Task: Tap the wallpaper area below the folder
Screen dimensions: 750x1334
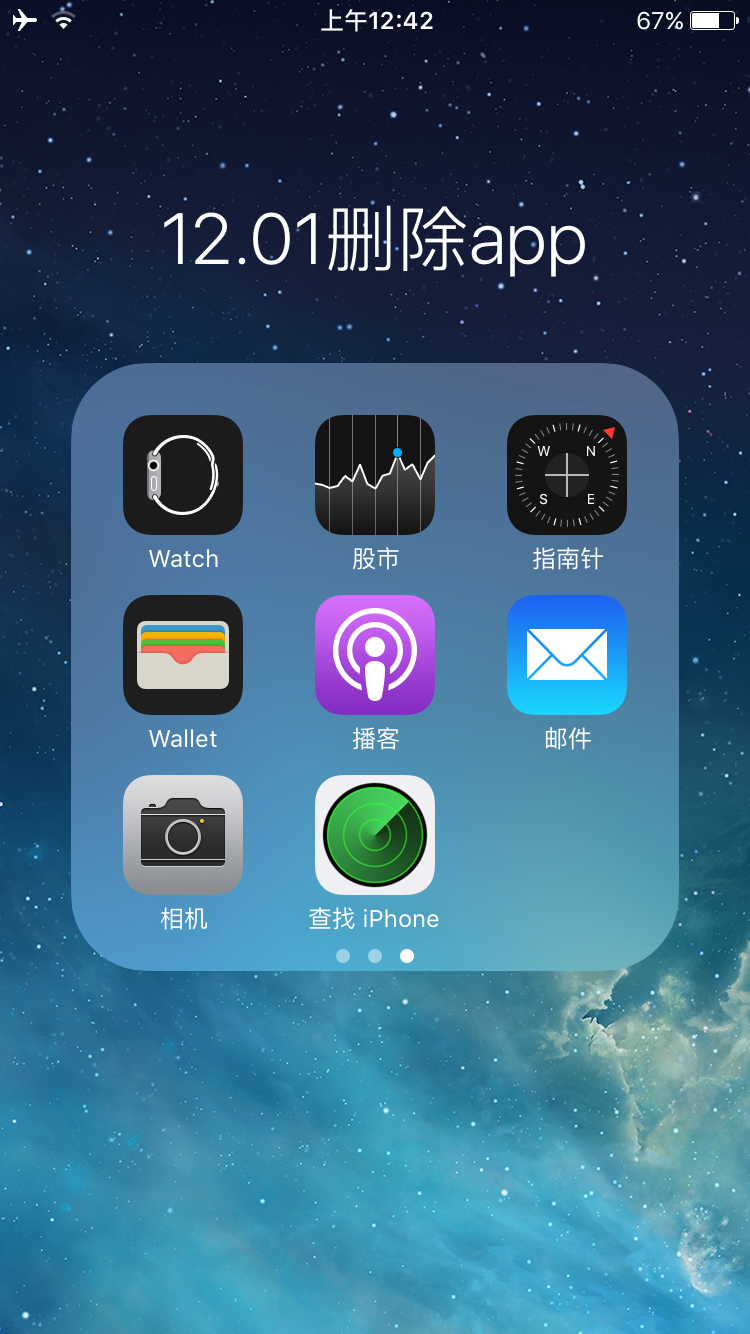Action: pyautogui.click(x=375, y=1150)
